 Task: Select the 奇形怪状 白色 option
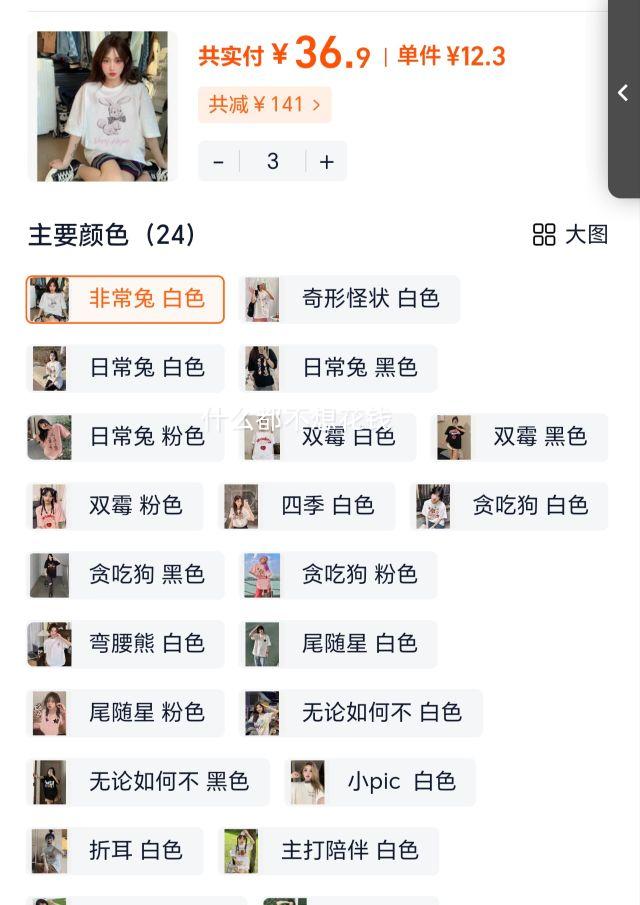[351, 299]
